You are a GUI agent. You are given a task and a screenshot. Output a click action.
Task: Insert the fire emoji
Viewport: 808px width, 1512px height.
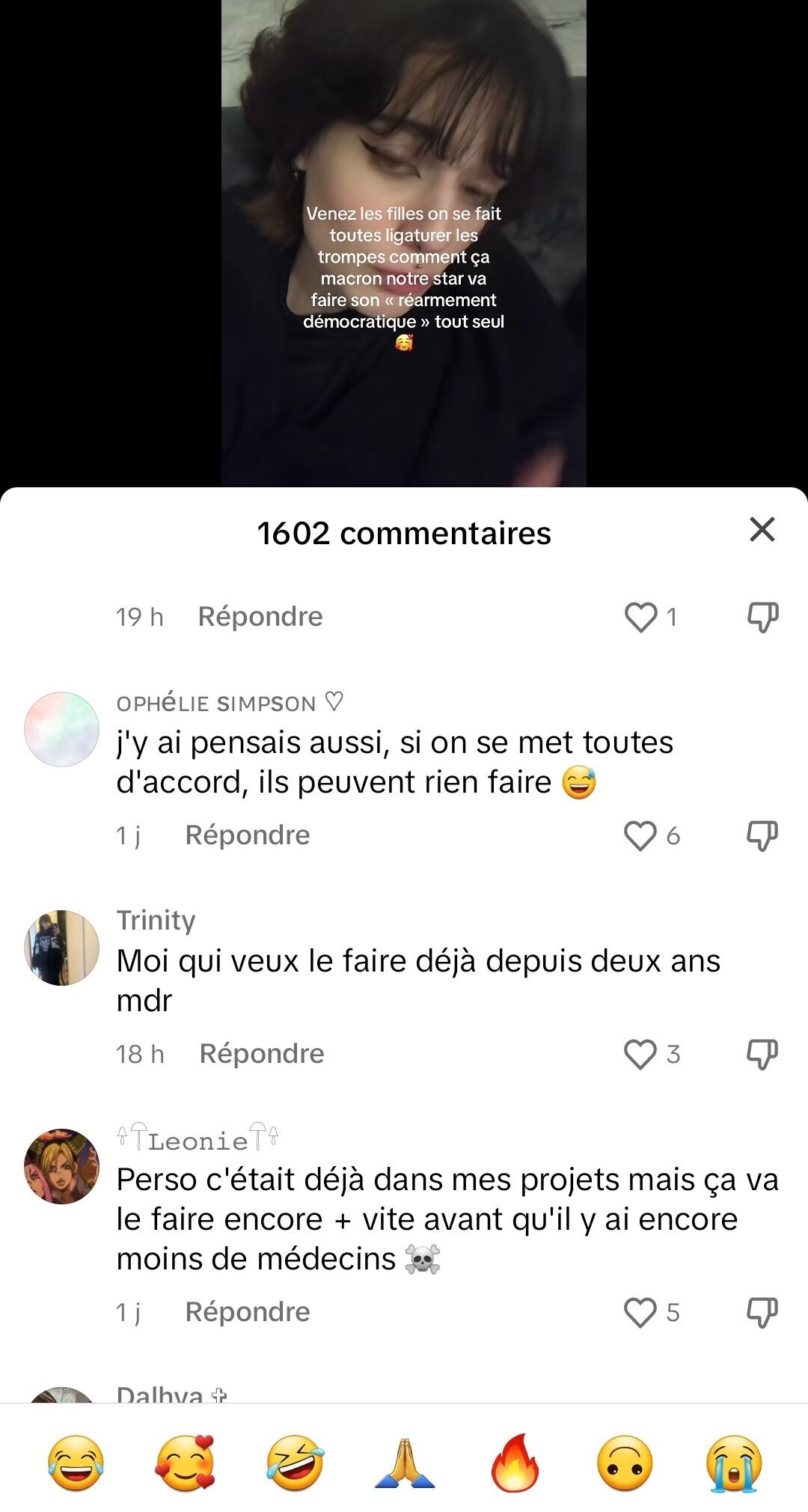click(515, 1463)
